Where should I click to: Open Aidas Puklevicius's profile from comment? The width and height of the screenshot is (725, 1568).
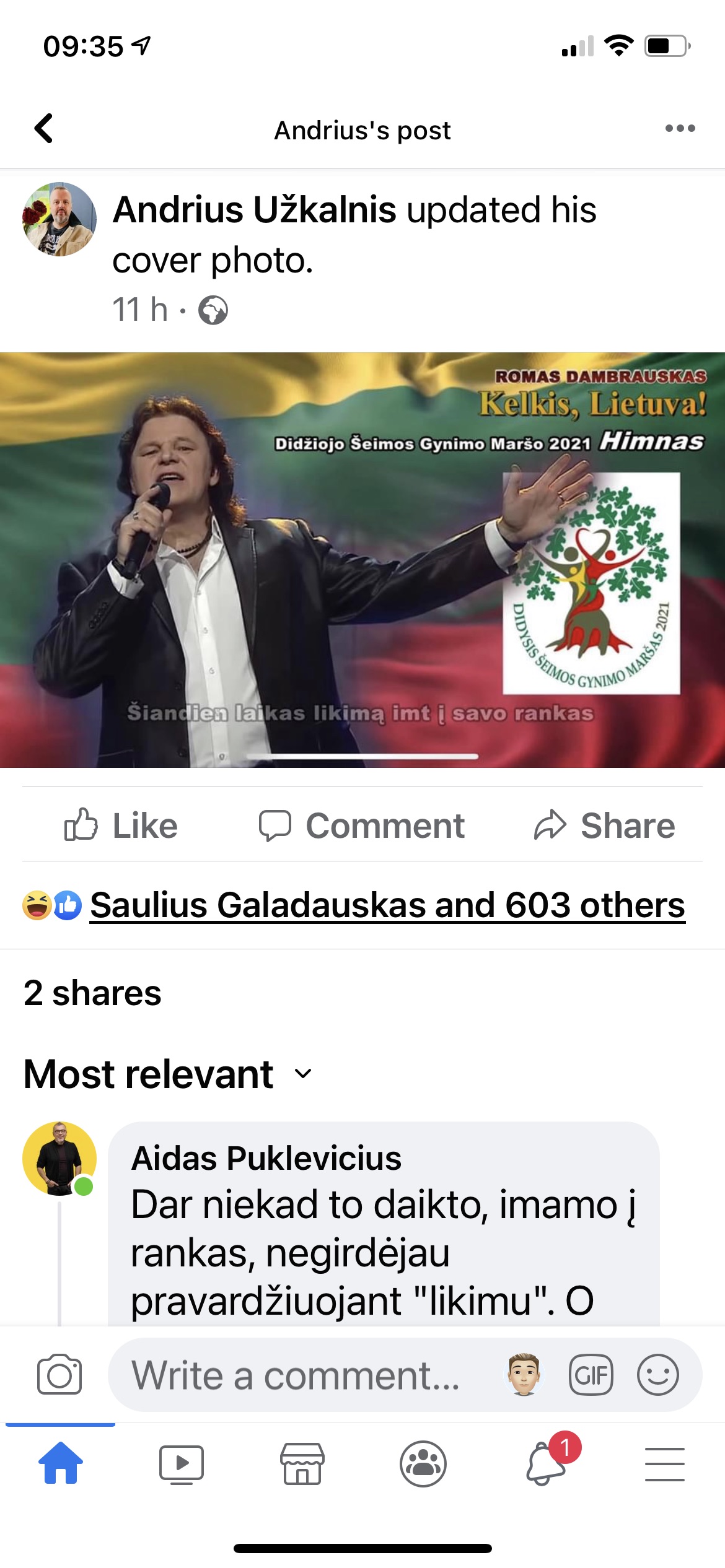59,1158
